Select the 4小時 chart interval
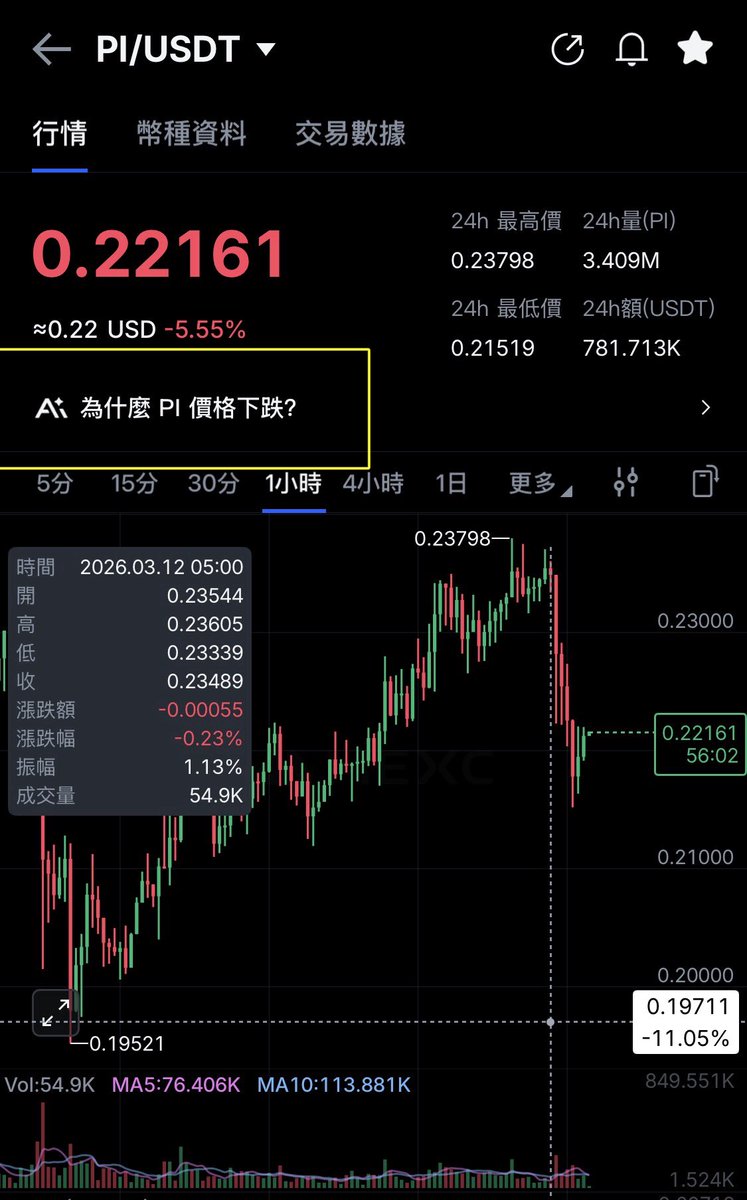The height and width of the screenshot is (1200, 747). tap(373, 484)
